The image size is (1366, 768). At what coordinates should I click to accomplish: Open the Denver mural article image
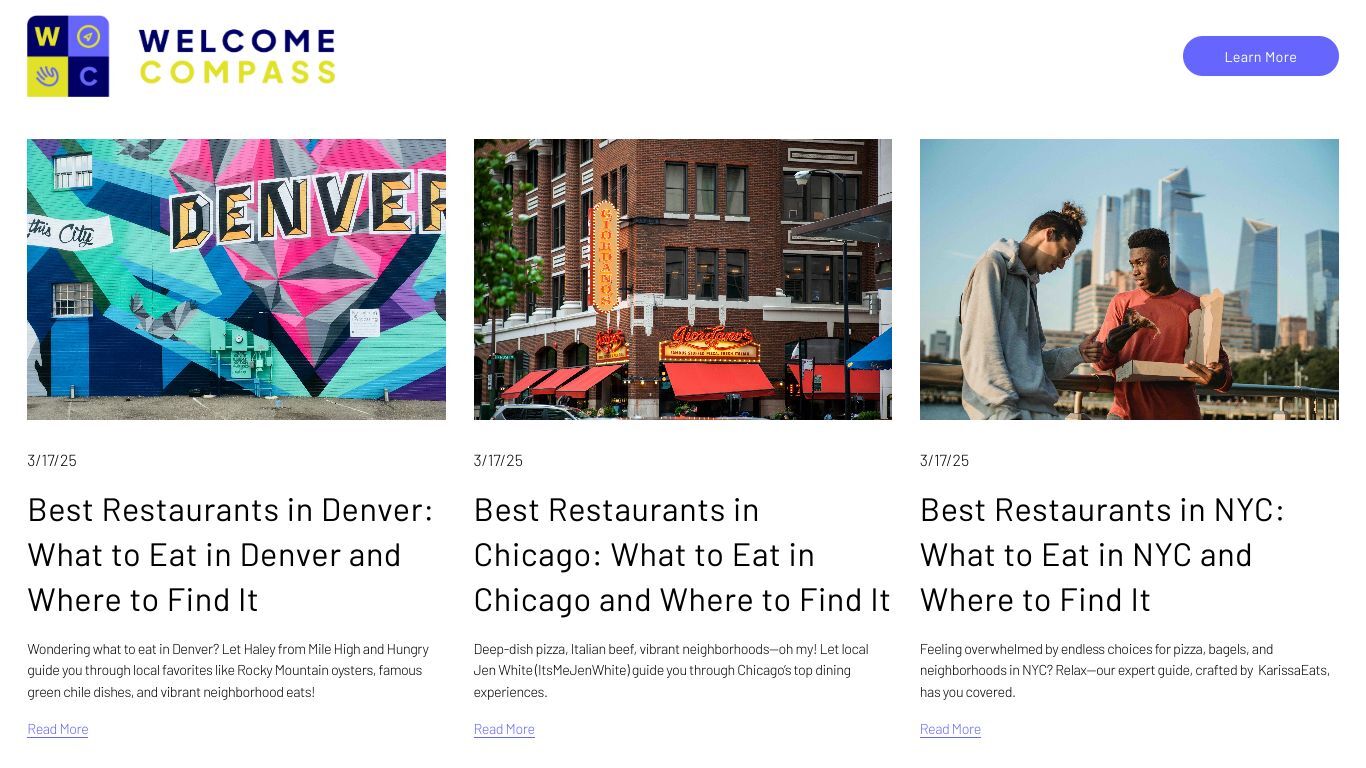coord(236,279)
